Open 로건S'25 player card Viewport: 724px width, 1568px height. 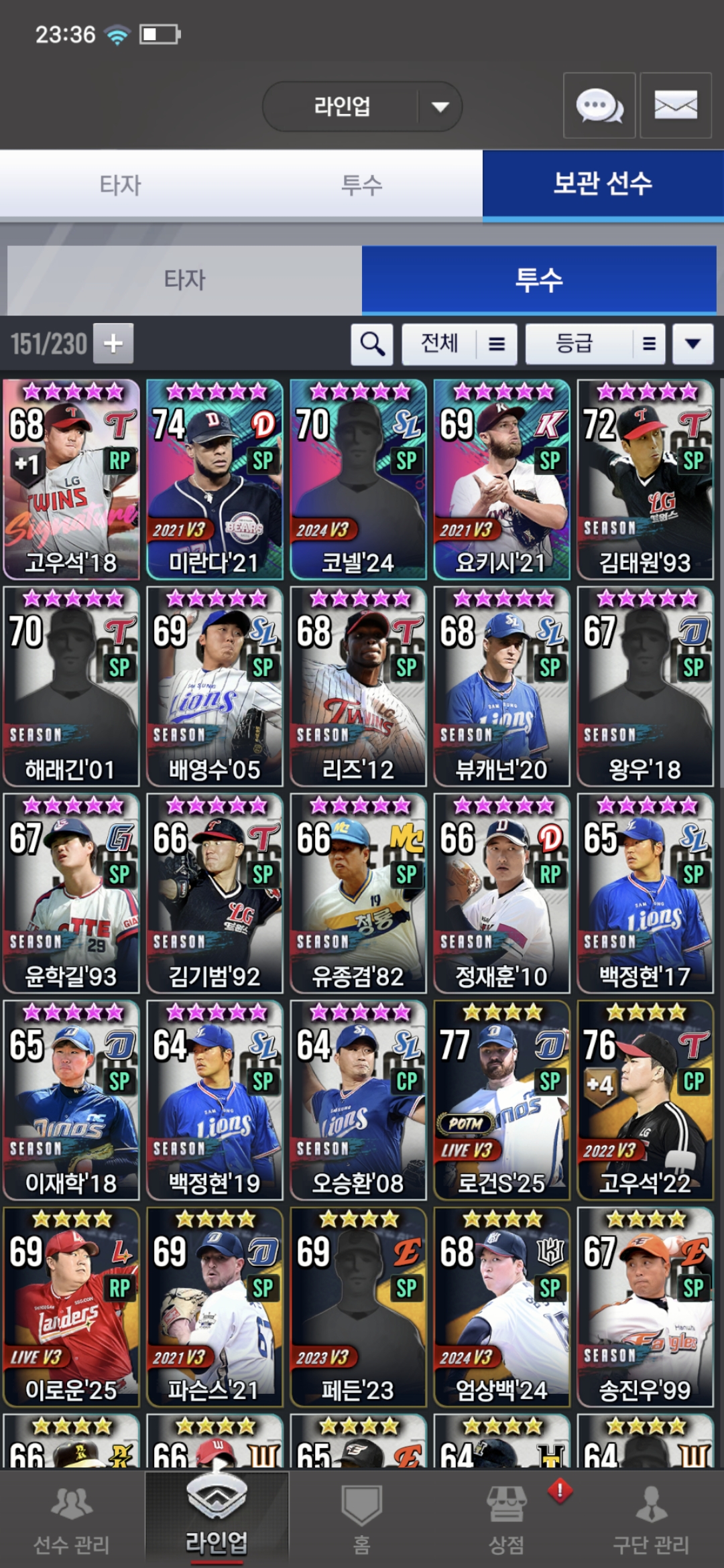pos(501,1100)
